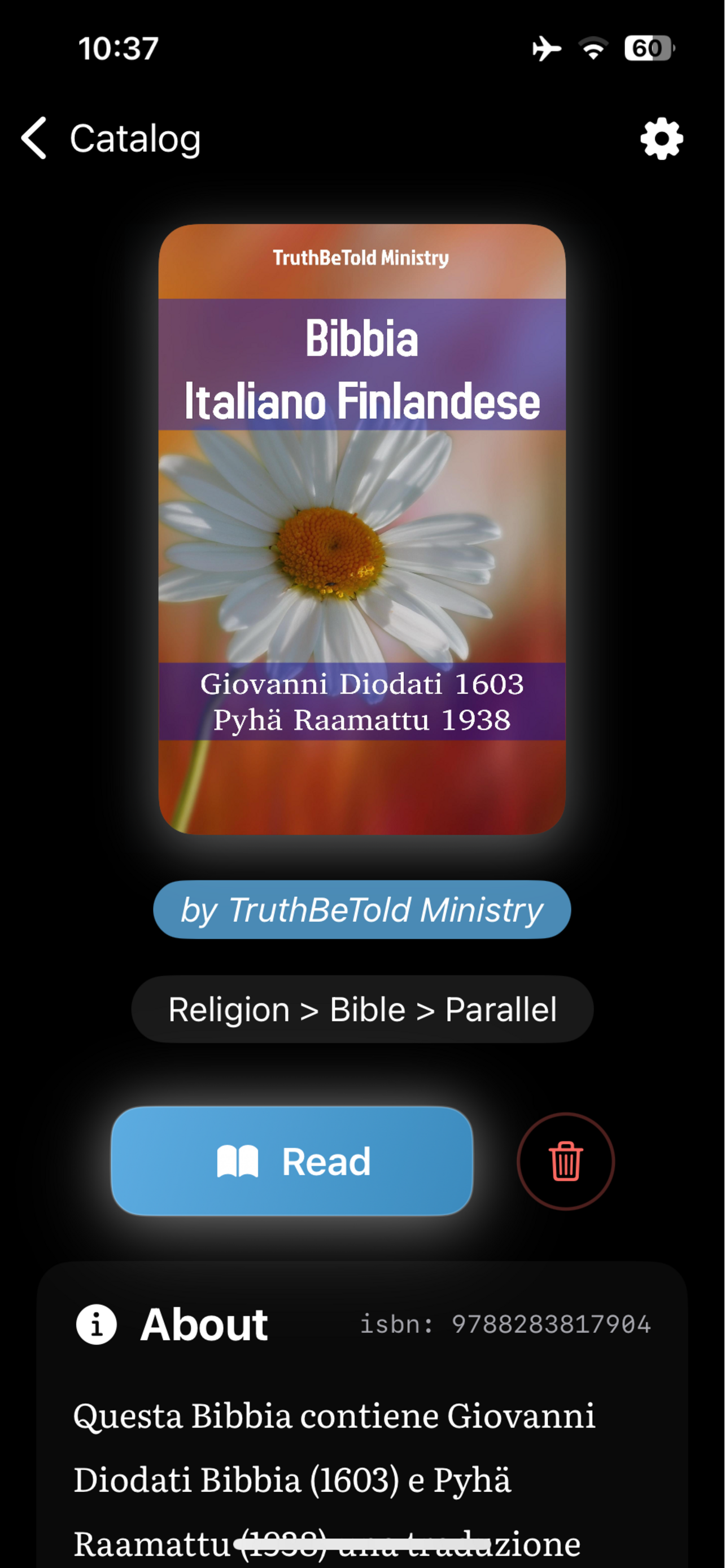Delete this book with the trash icon
Screen dimensions: 725x1568
(x=566, y=1161)
